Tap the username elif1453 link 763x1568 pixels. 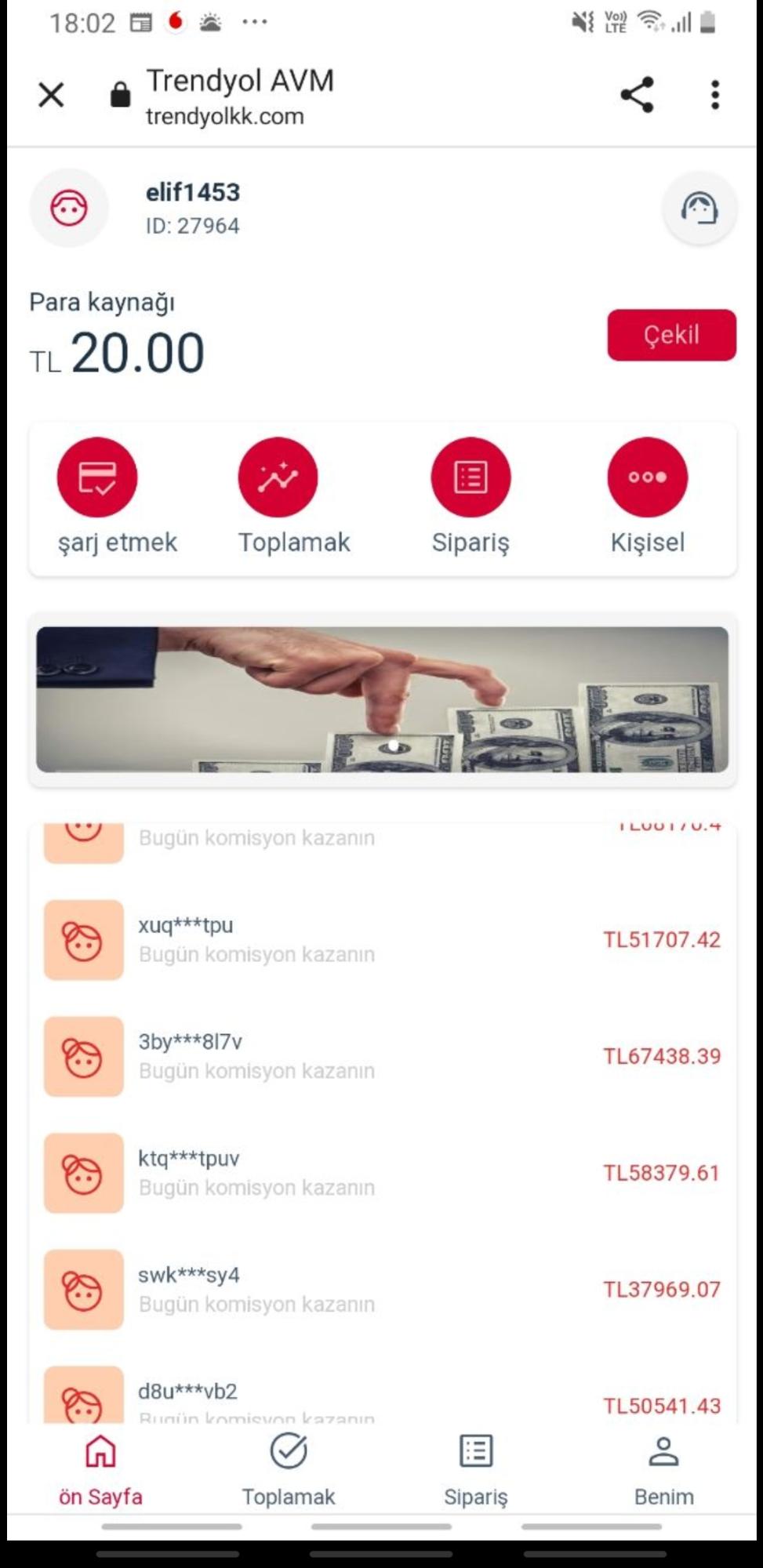(193, 191)
